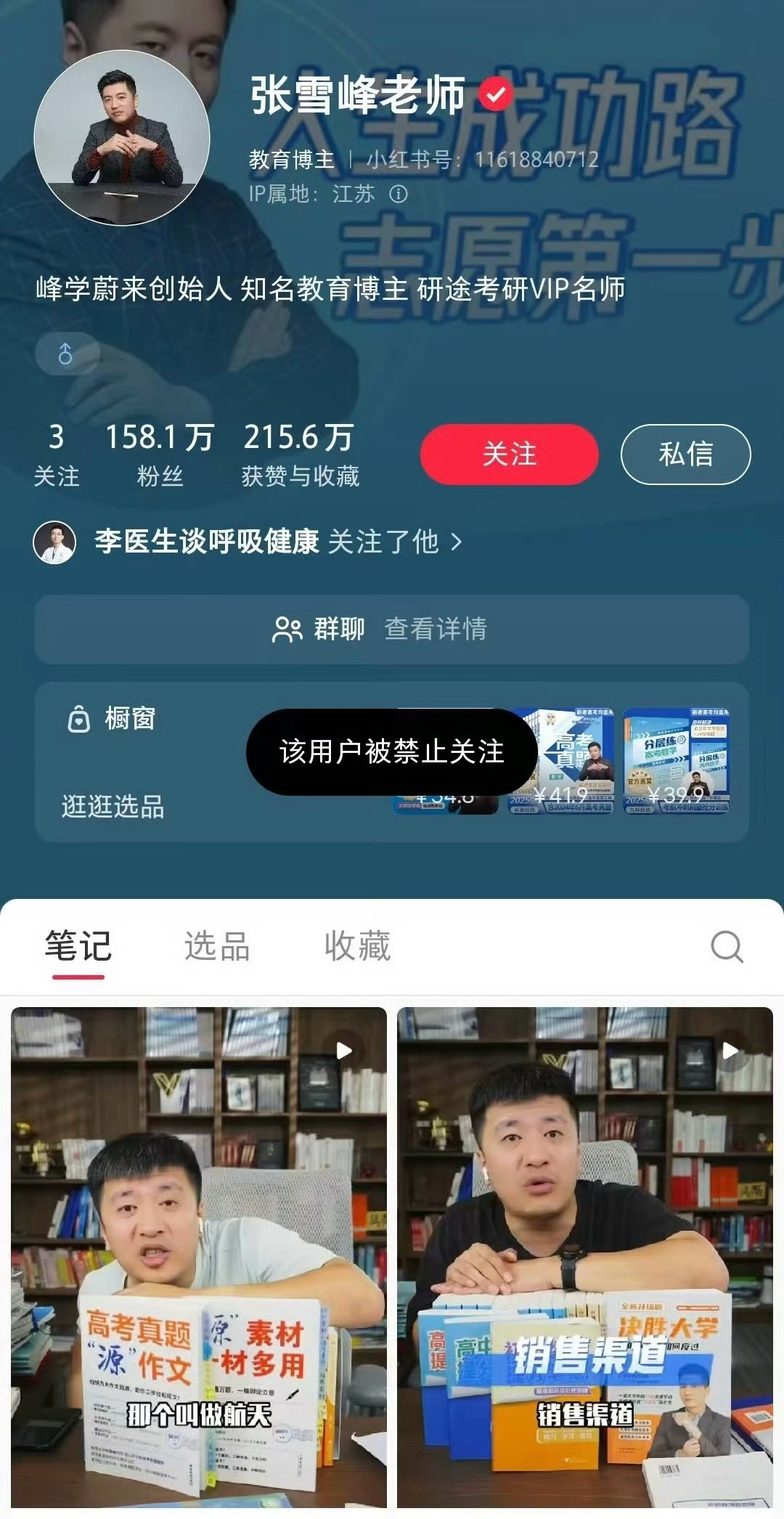Switch to the 收藏 tab
The image size is (784, 1519).
click(x=357, y=947)
